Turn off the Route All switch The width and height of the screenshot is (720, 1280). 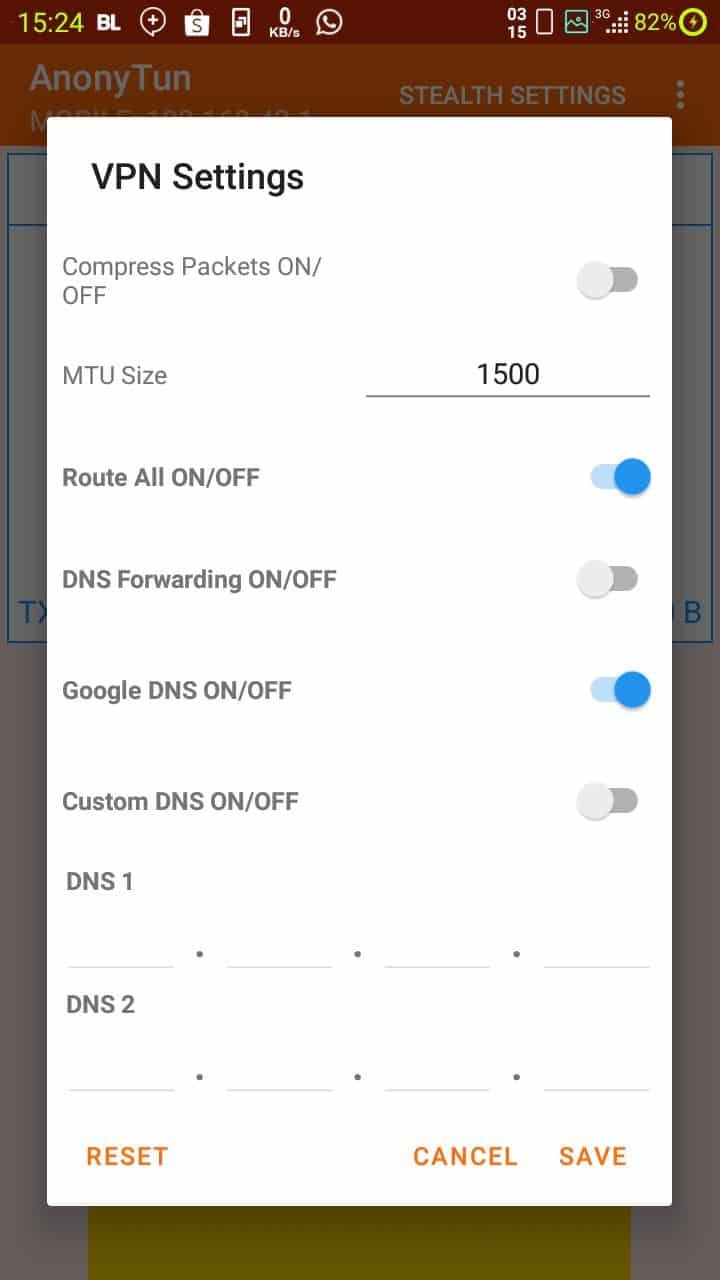(x=620, y=477)
